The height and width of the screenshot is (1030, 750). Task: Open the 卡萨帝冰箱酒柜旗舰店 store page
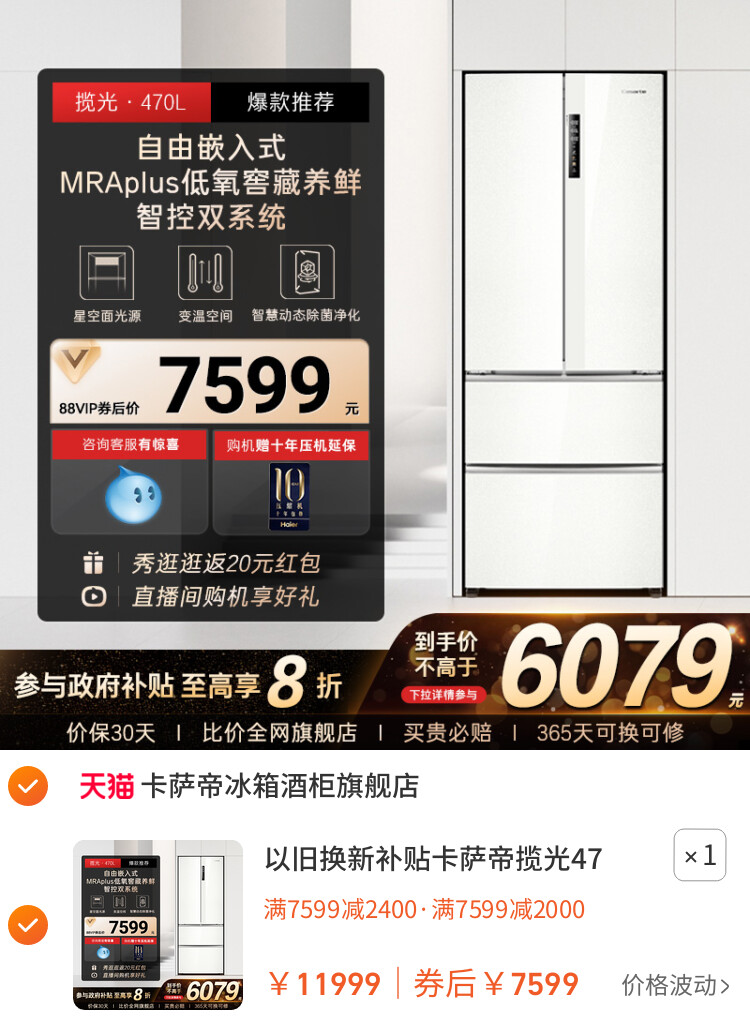(x=280, y=786)
